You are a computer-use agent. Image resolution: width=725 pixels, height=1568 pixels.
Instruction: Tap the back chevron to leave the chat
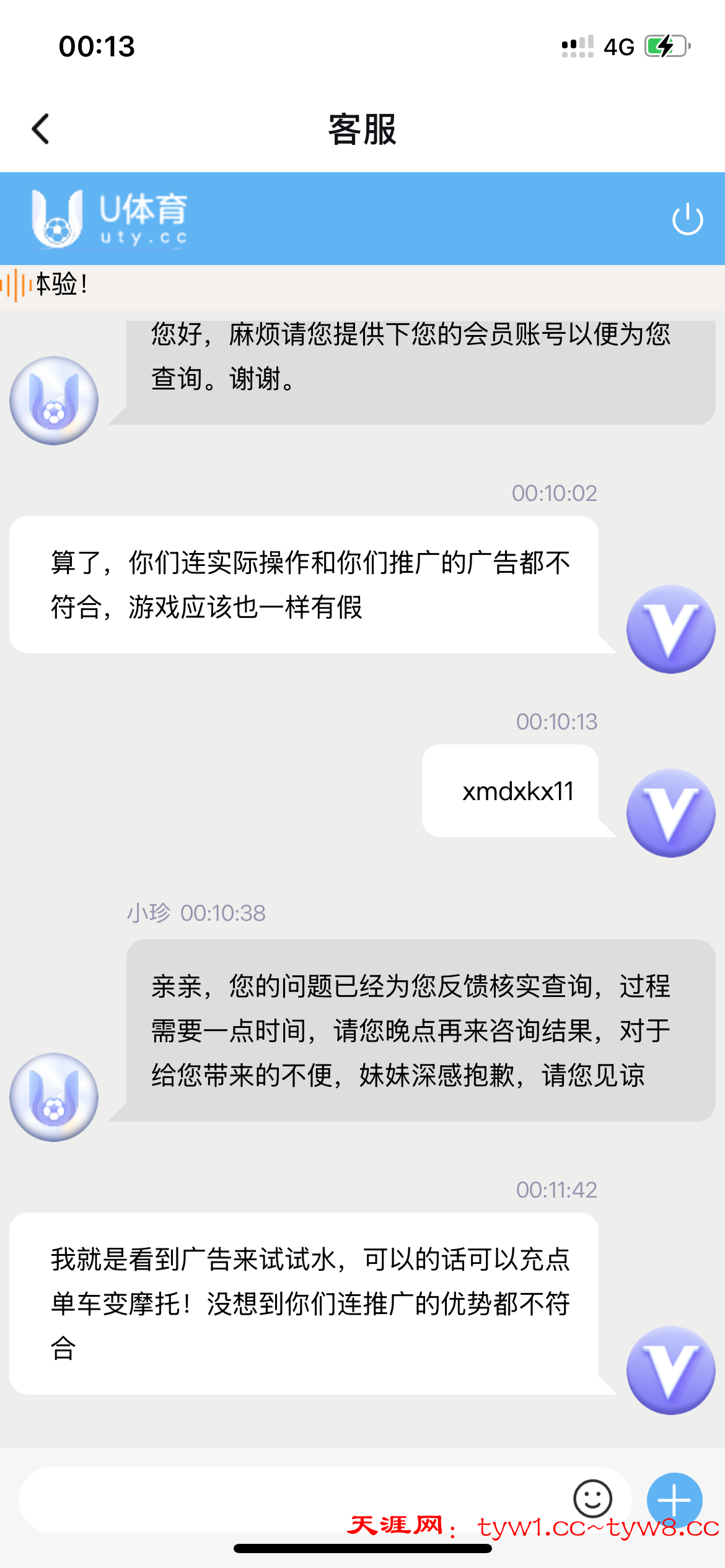click(x=40, y=129)
